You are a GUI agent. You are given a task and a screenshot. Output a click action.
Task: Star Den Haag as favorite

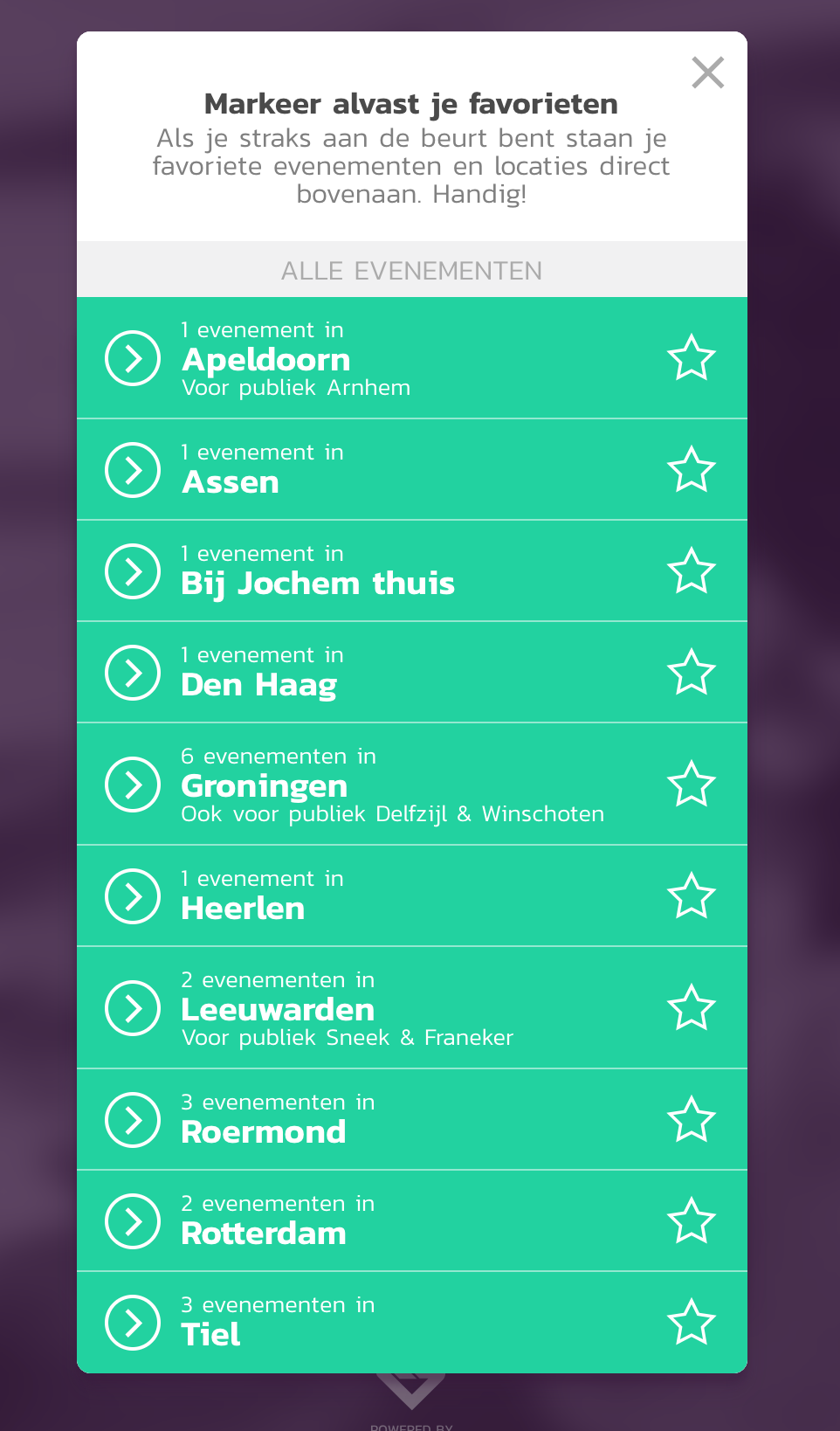click(691, 673)
